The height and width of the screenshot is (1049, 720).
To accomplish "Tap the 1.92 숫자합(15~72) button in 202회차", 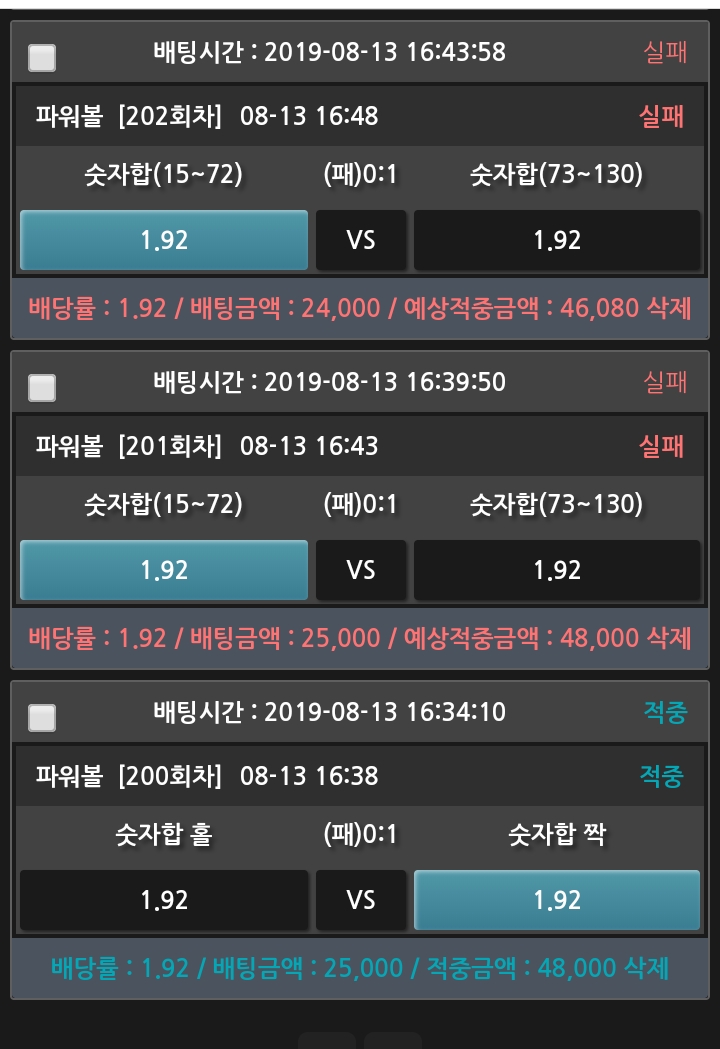I will [x=164, y=240].
